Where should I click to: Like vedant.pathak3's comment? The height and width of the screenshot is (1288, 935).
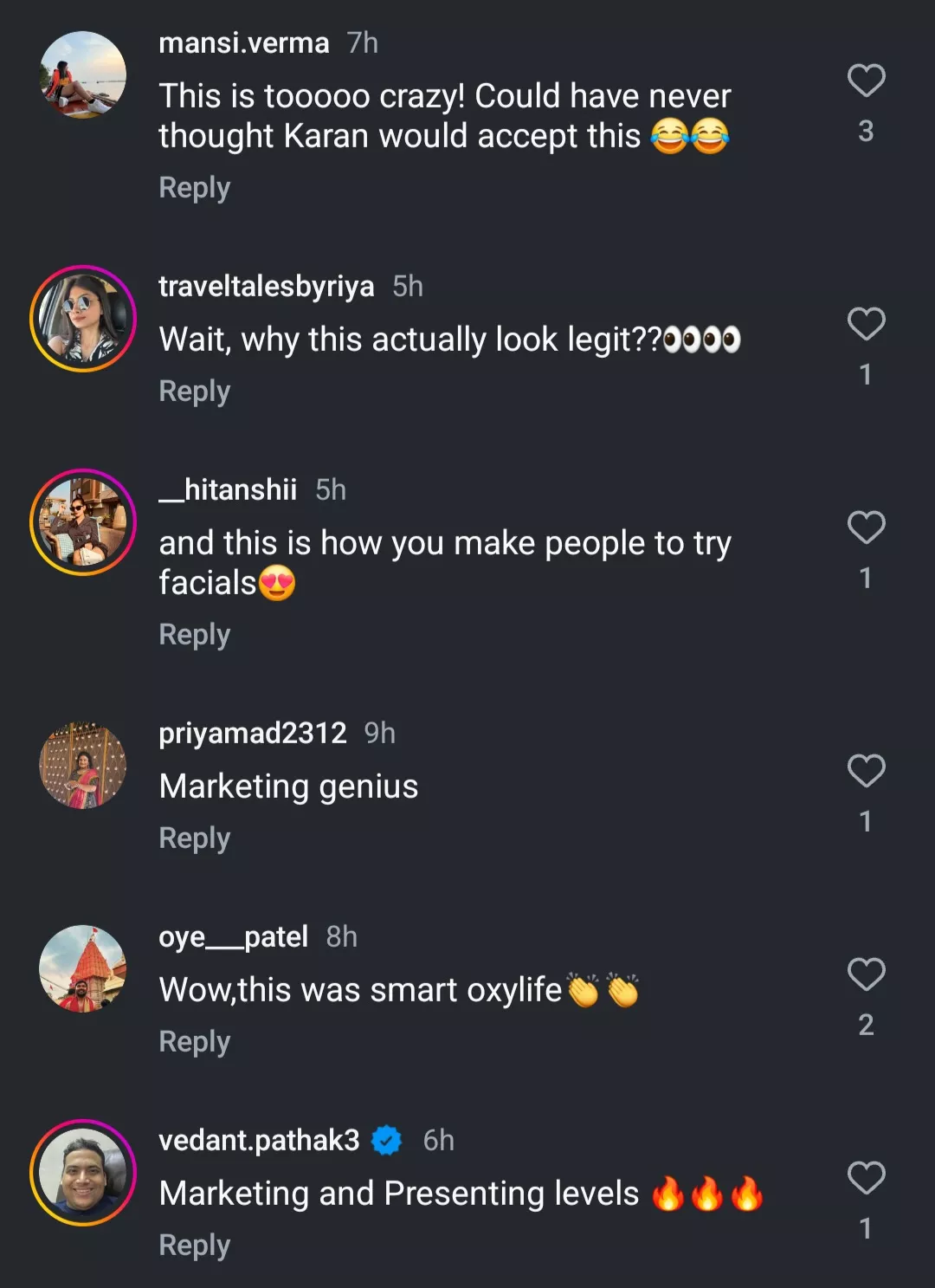tap(866, 1178)
